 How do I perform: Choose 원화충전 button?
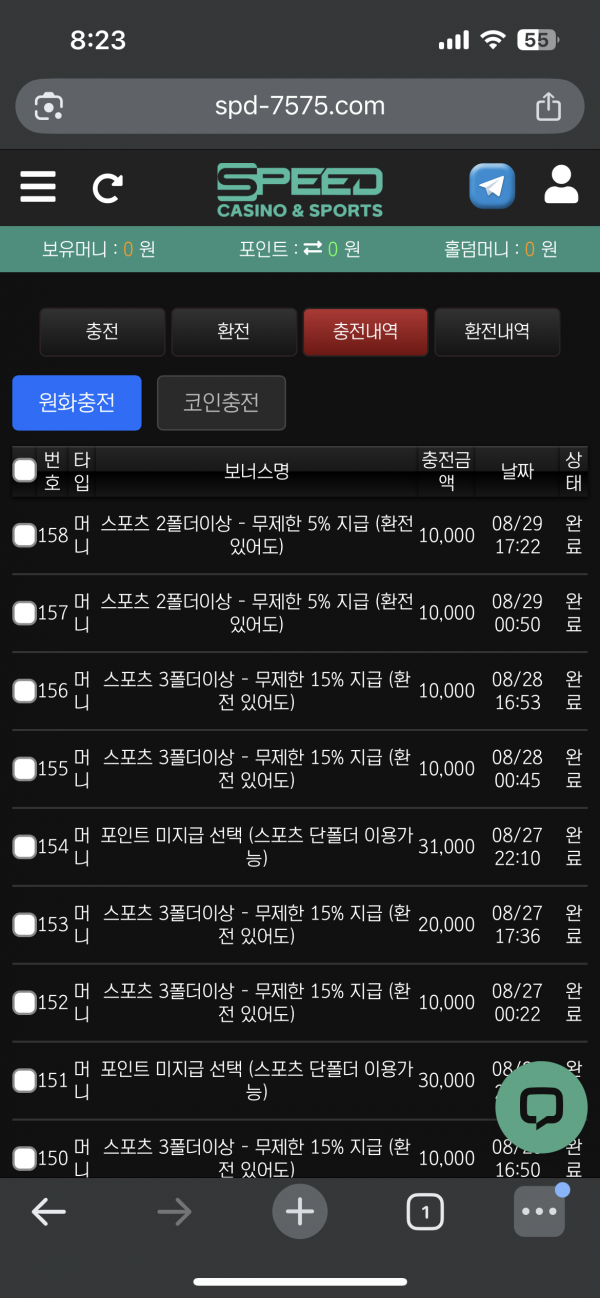(77, 403)
